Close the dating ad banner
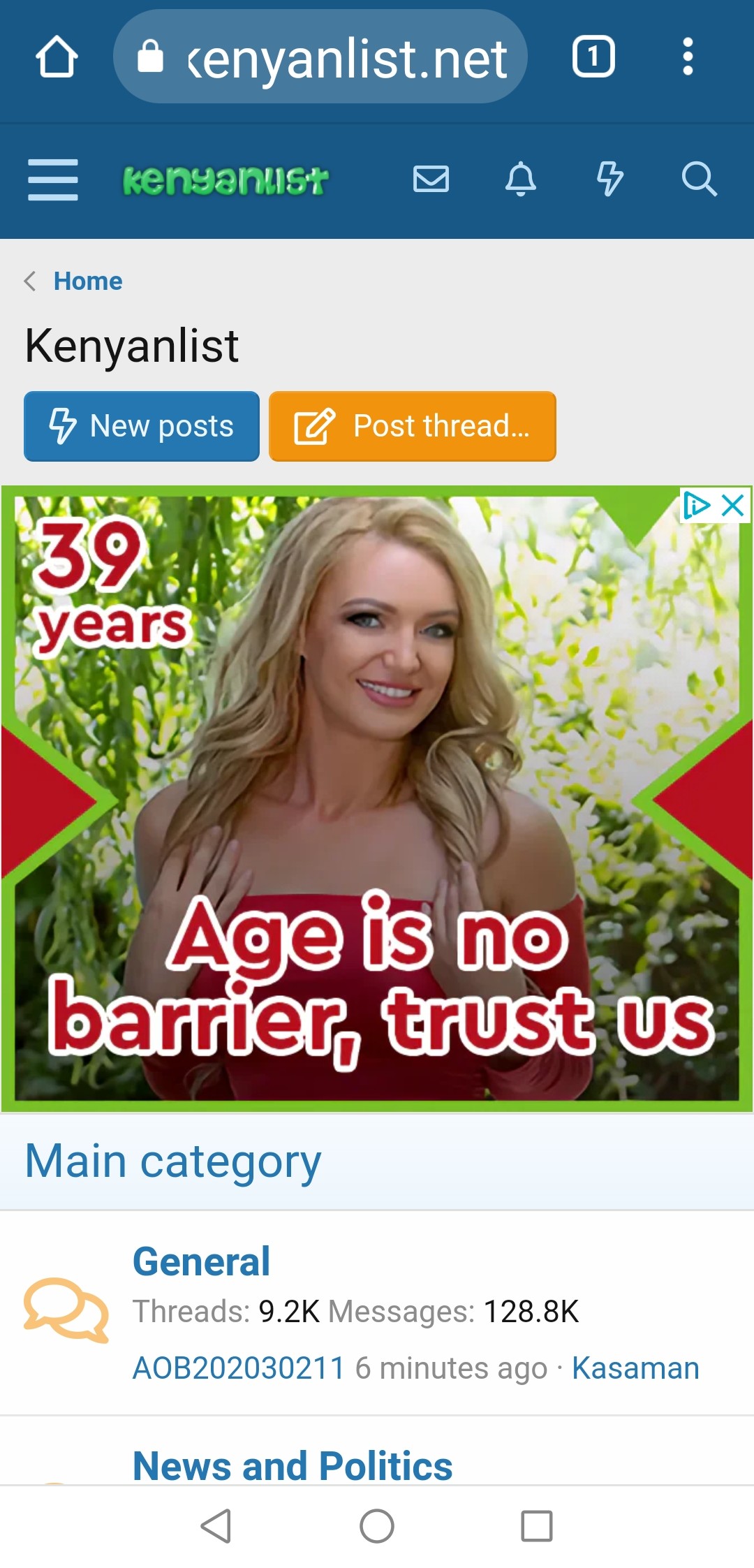 tap(733, 505)
